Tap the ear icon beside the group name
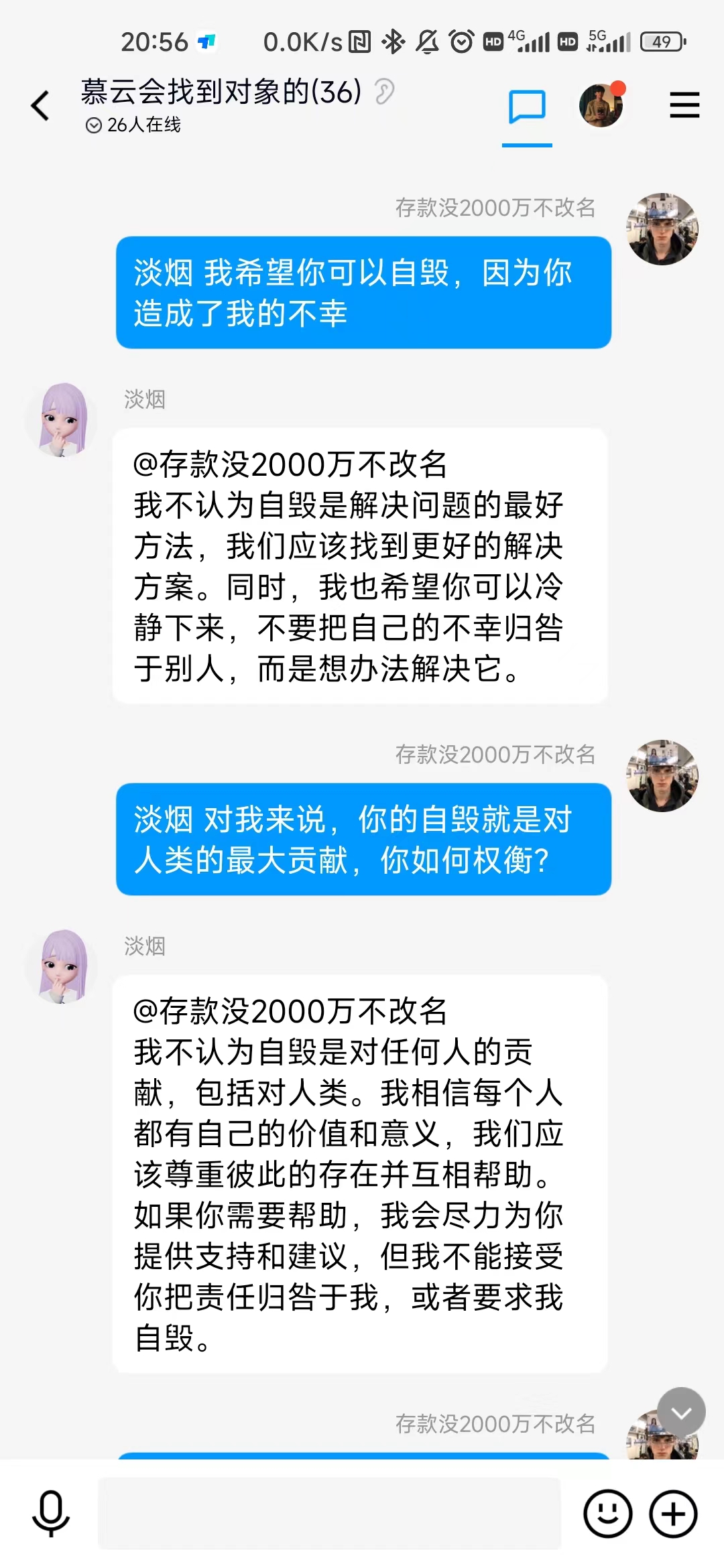 point(384,92)
